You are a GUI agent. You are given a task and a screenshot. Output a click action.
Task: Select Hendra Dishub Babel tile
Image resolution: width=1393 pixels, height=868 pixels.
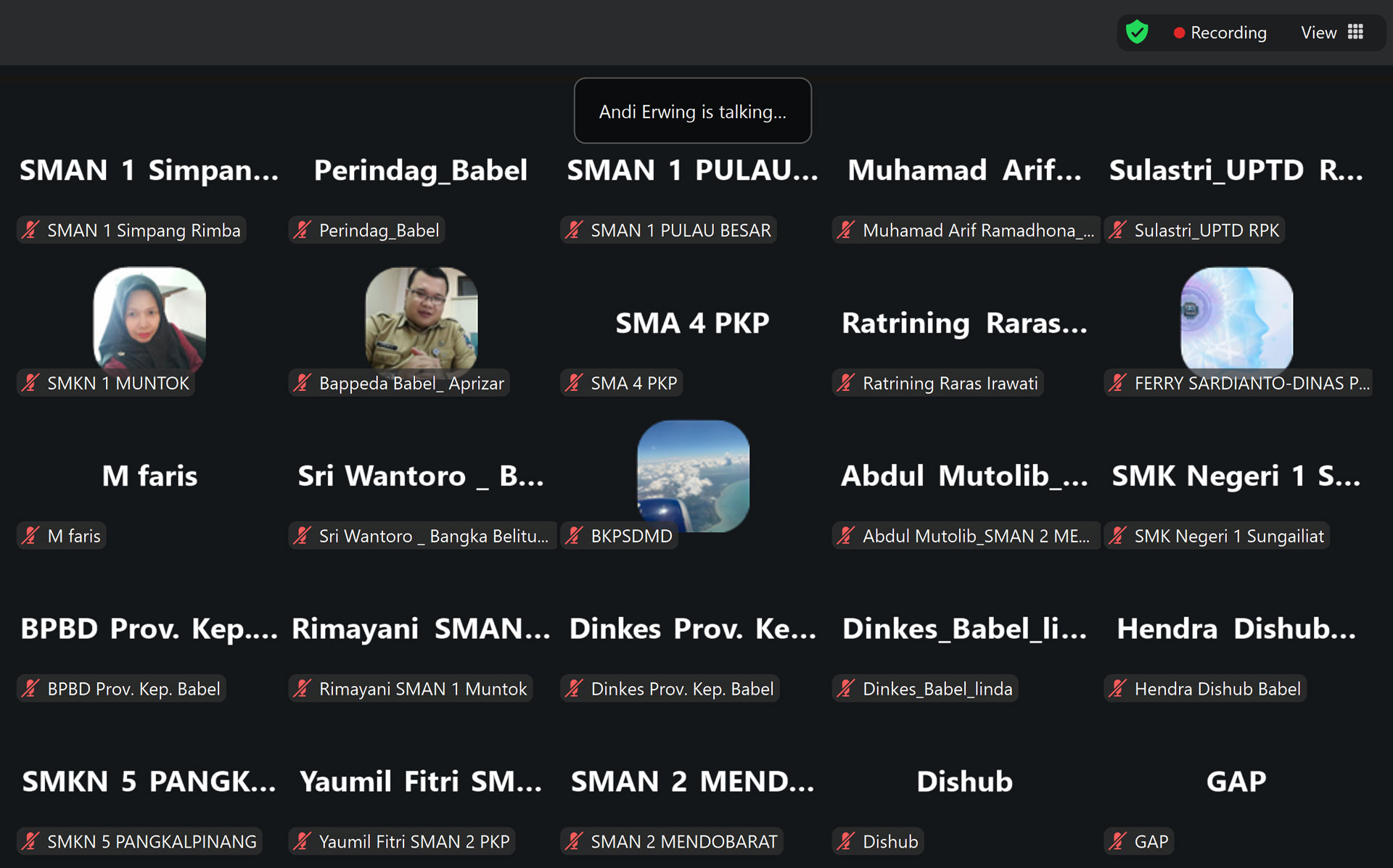1236,629
